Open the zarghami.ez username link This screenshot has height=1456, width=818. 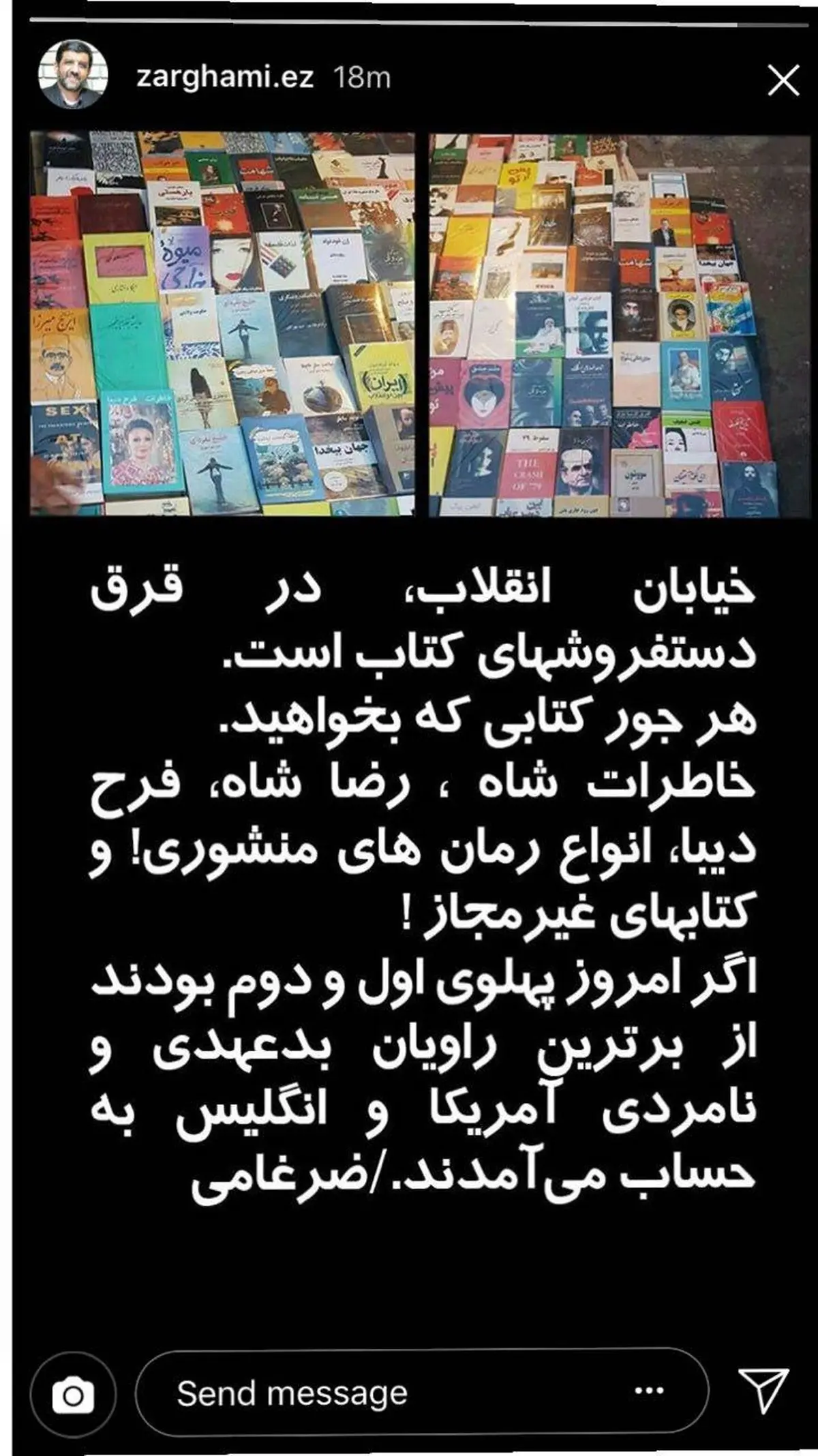click(225, 77)
